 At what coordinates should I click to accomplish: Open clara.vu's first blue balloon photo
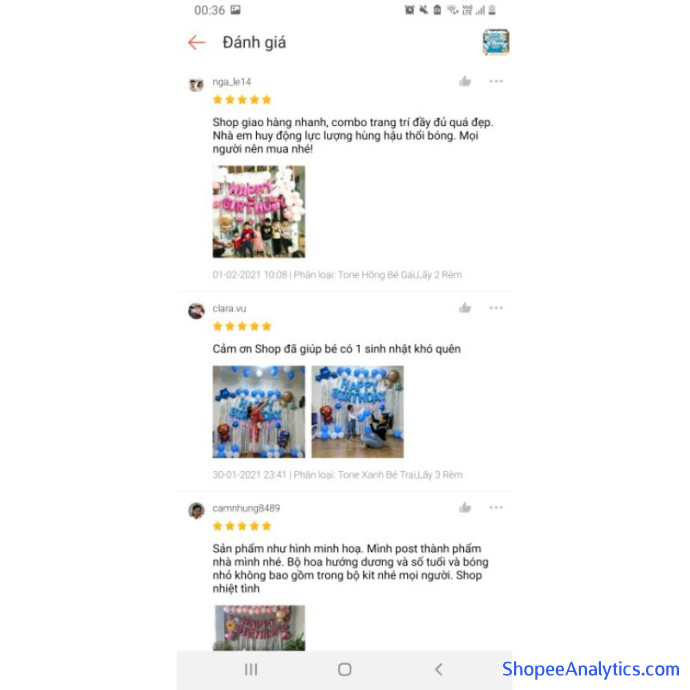tap(258, 412)
